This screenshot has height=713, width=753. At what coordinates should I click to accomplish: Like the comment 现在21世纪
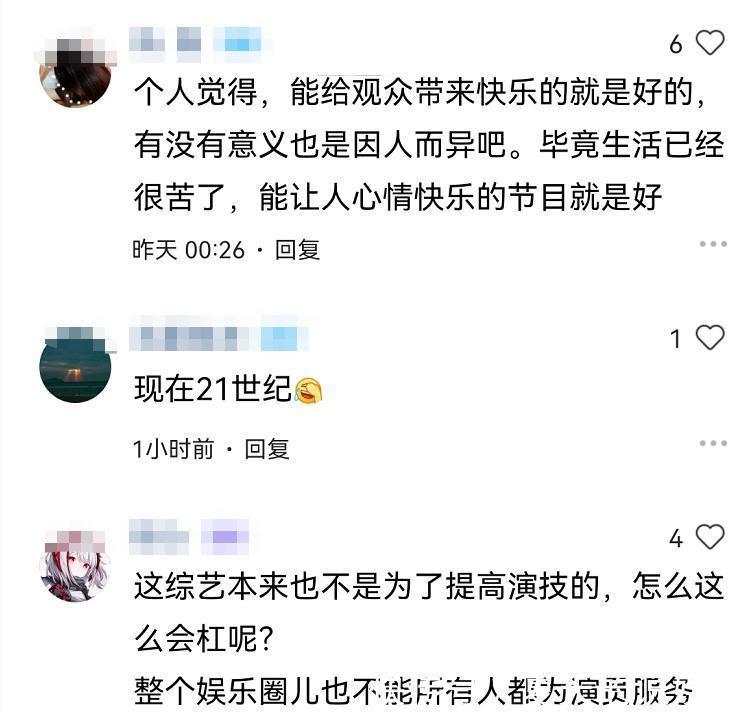(x=710, y=338)
